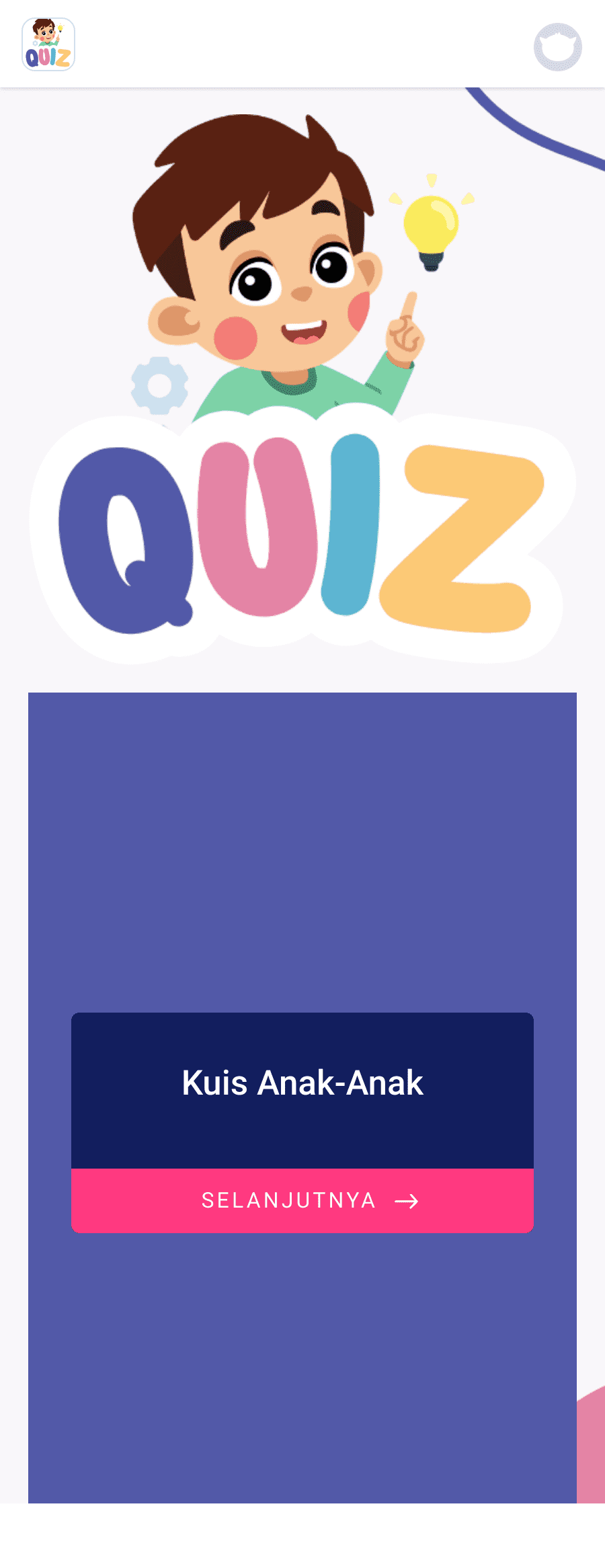Screen dimensions: 605x1568
Task: Tap the SELANJUTNYA button
Action: pos(302,1200)
